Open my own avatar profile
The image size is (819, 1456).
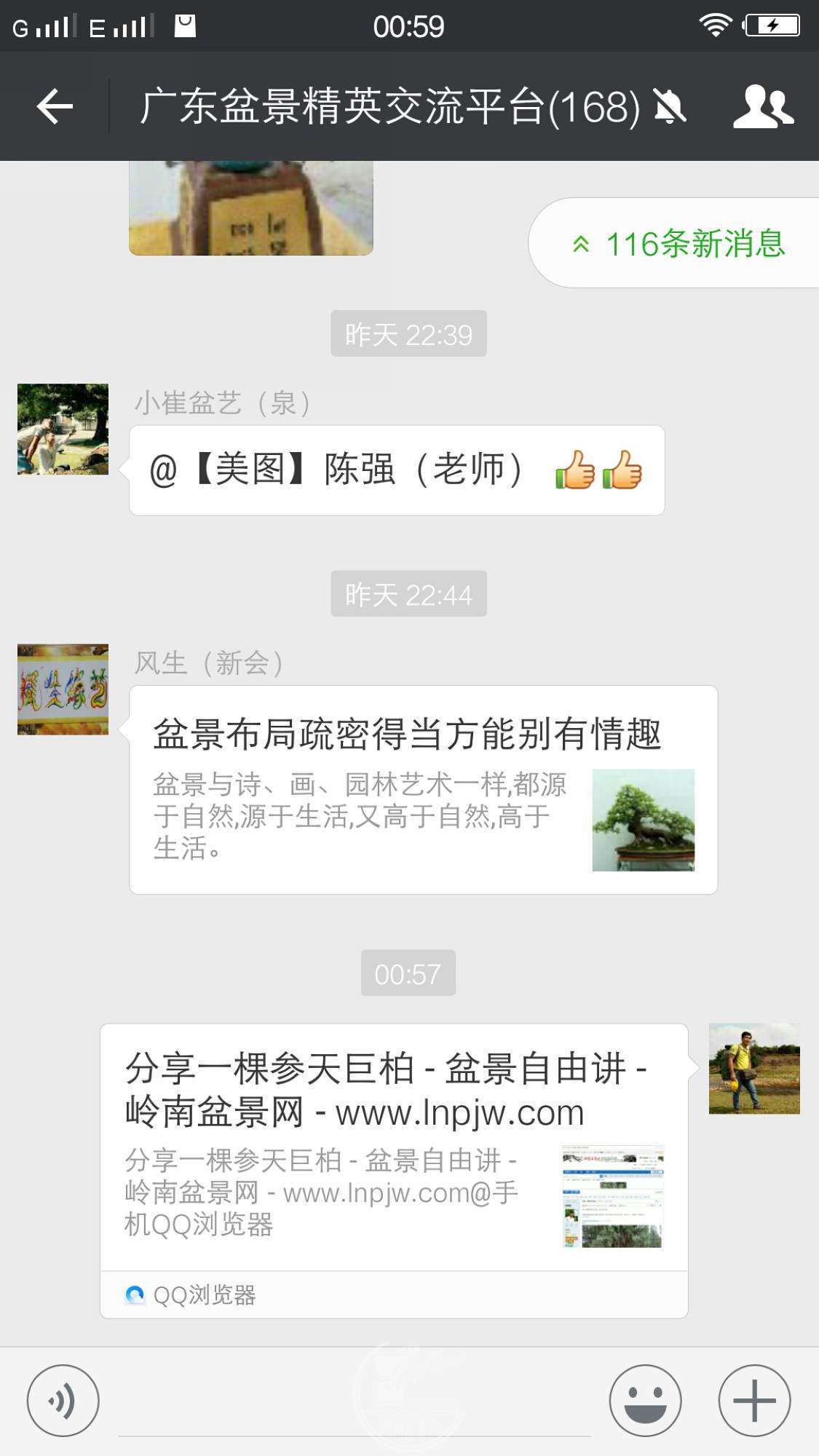(754, 1069)
